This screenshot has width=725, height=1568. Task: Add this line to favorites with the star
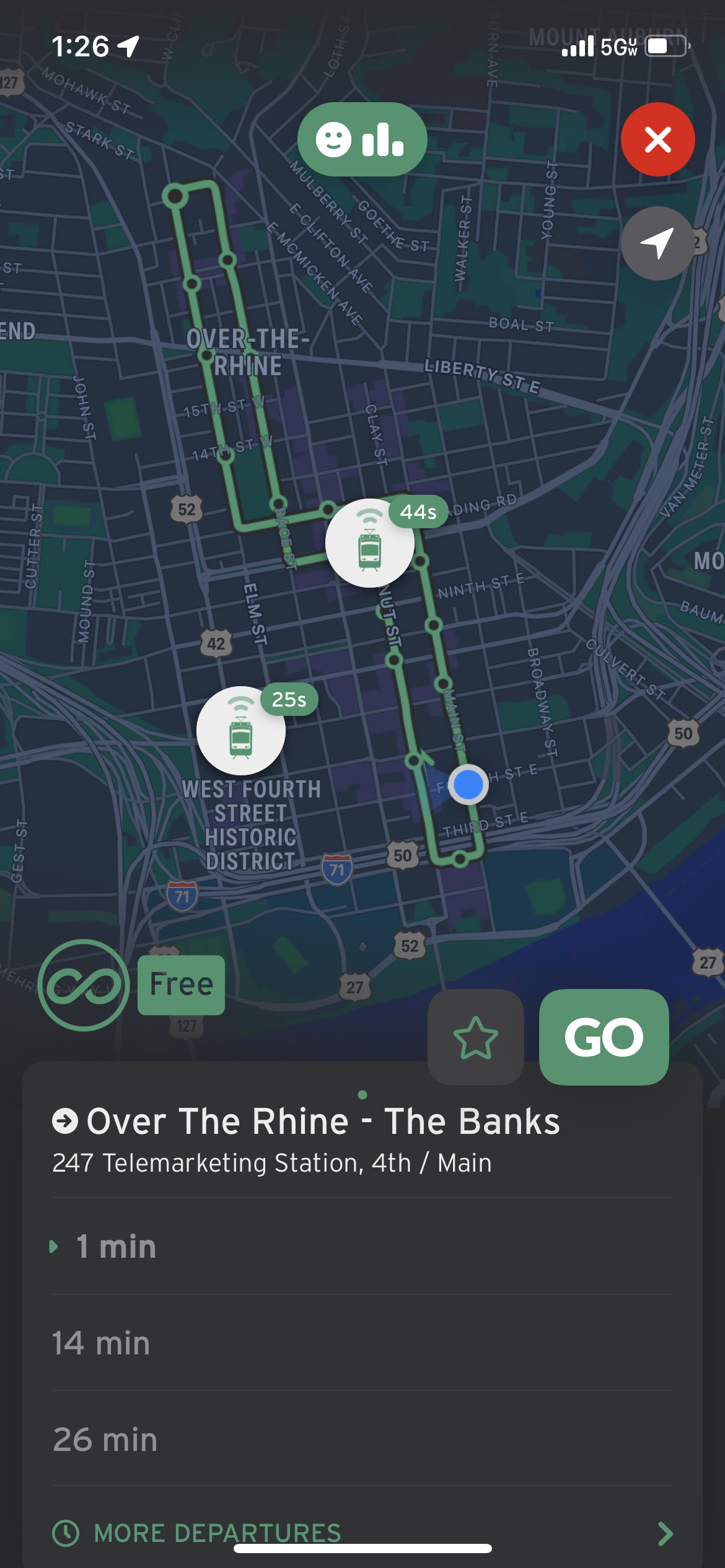(x=476, y=1037)
